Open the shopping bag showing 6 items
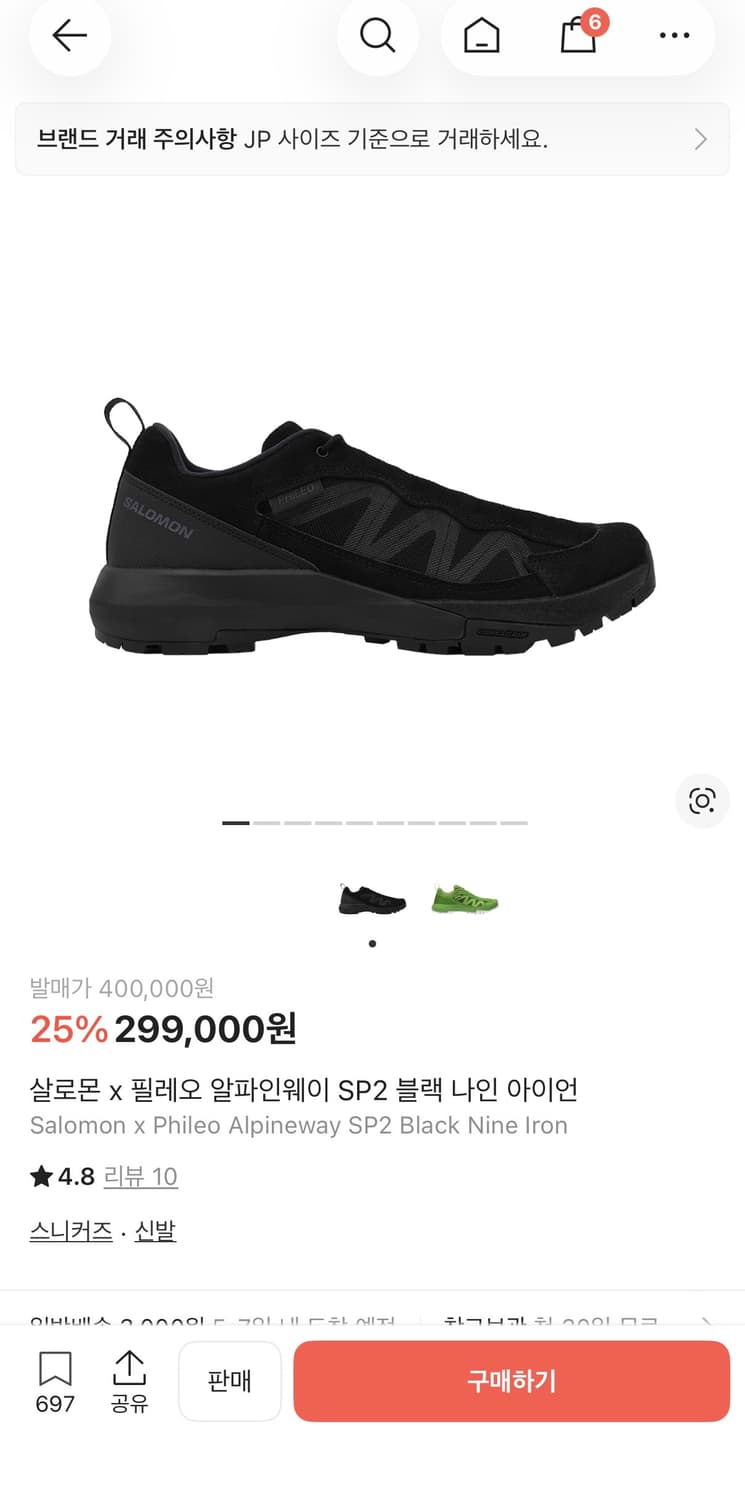The image size is (745, 1500). click(577, 36)
